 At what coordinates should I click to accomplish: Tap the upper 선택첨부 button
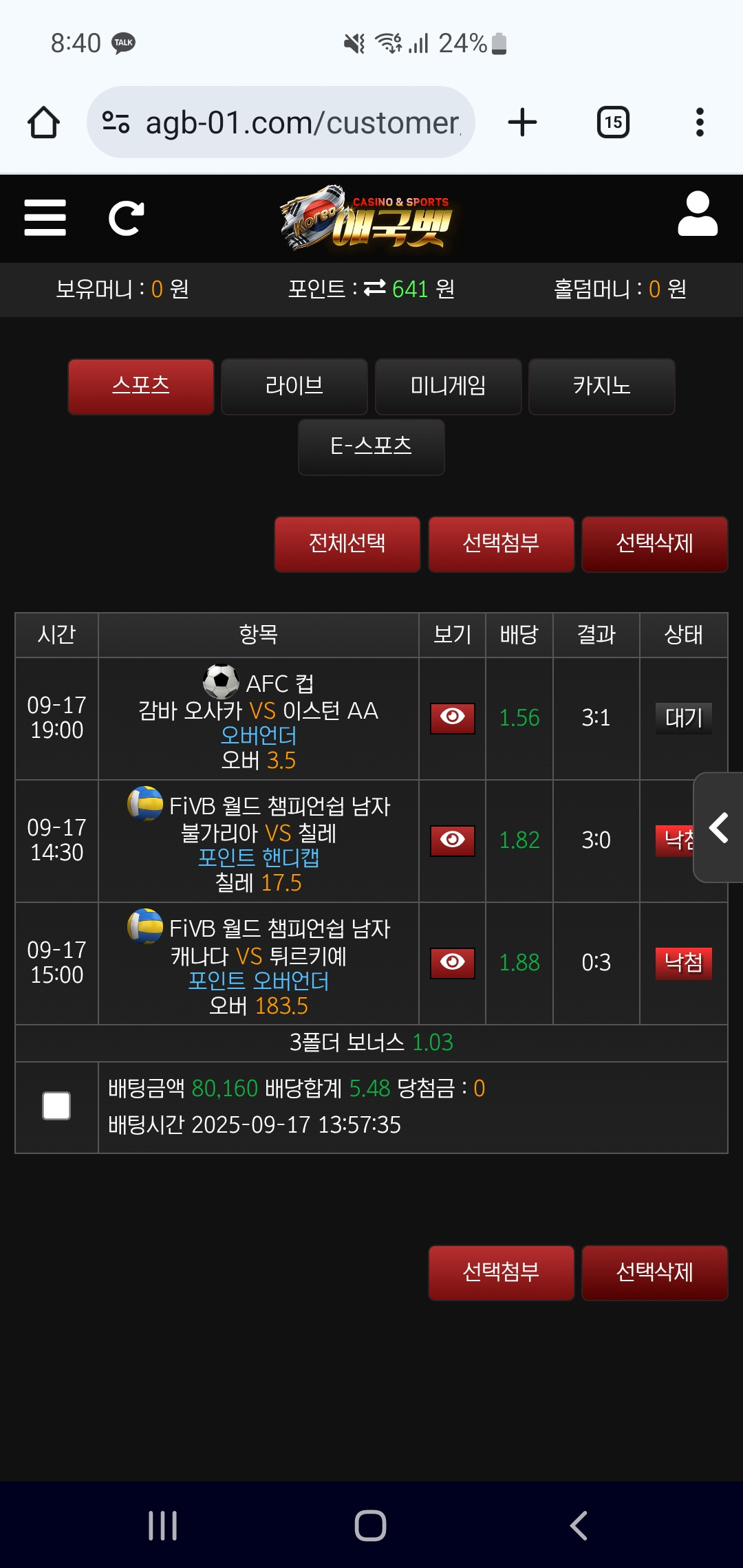[x=501, y=544]
